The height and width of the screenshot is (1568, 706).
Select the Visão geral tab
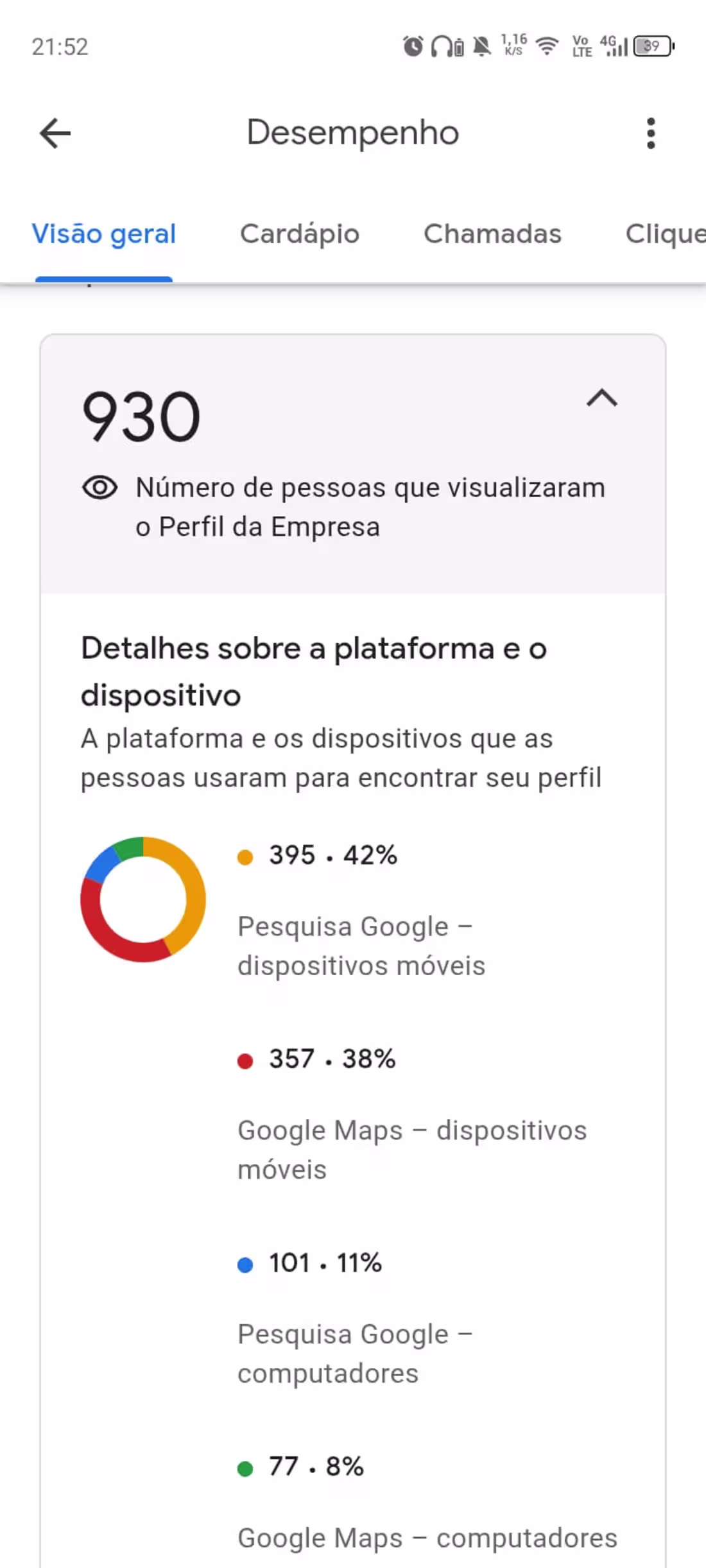click(x=104, y=234)
